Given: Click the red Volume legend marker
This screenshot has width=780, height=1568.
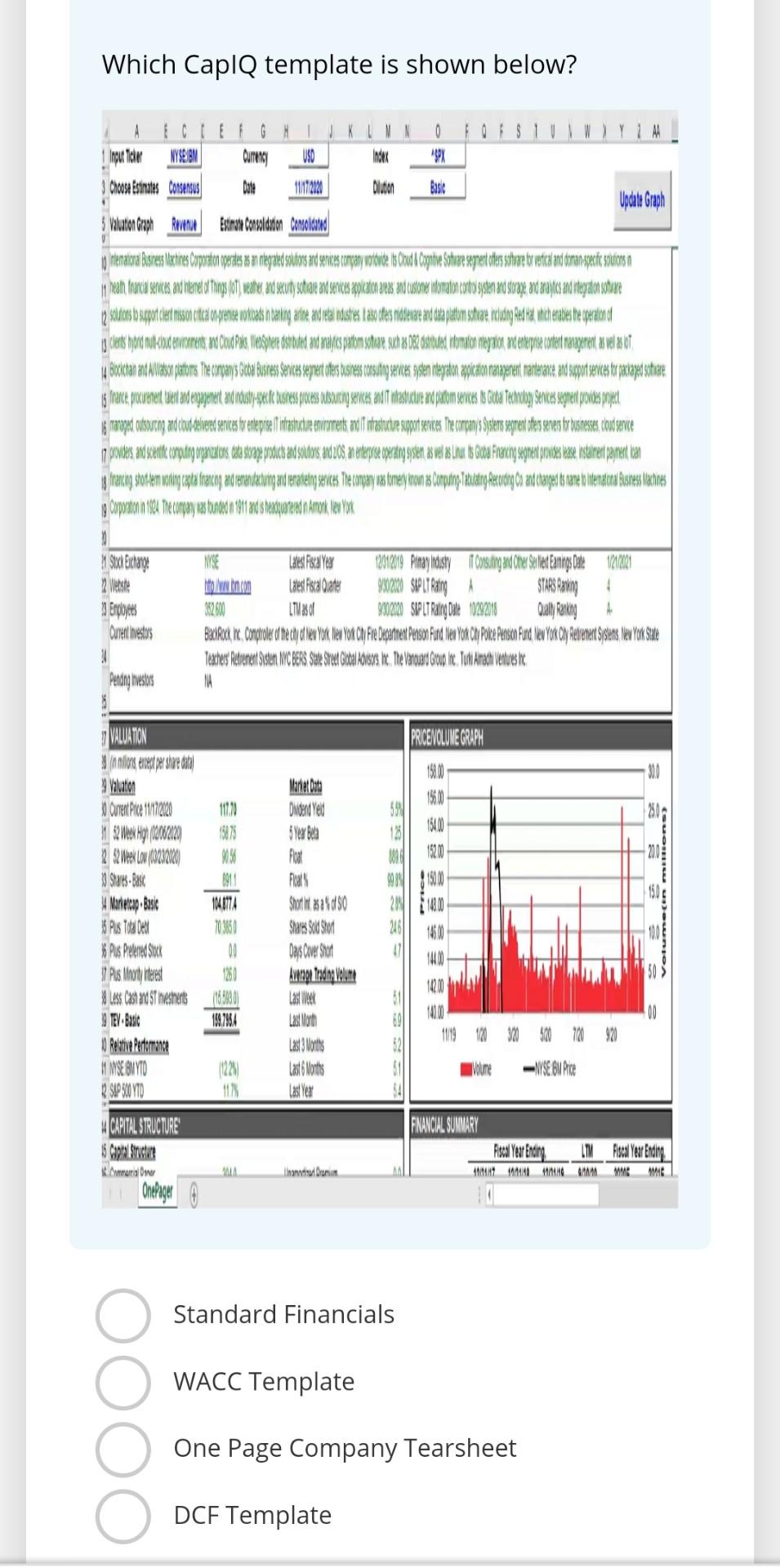Looking at the screenshot, I should [467, 1068].
